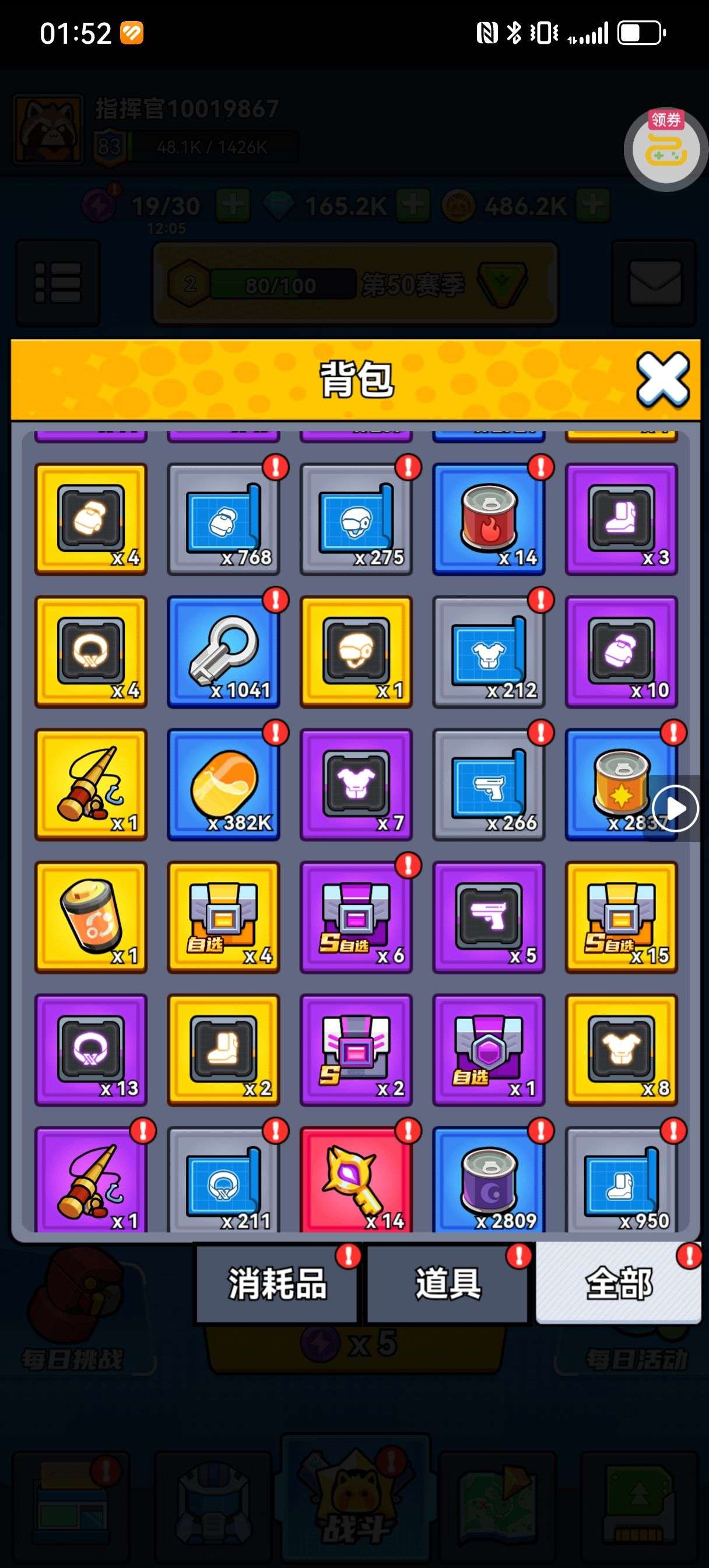Open the yellow S自选 chest x15
The height and width of the screenshot is (1568, 709).
pyautogui.click(x=621, y=916)
